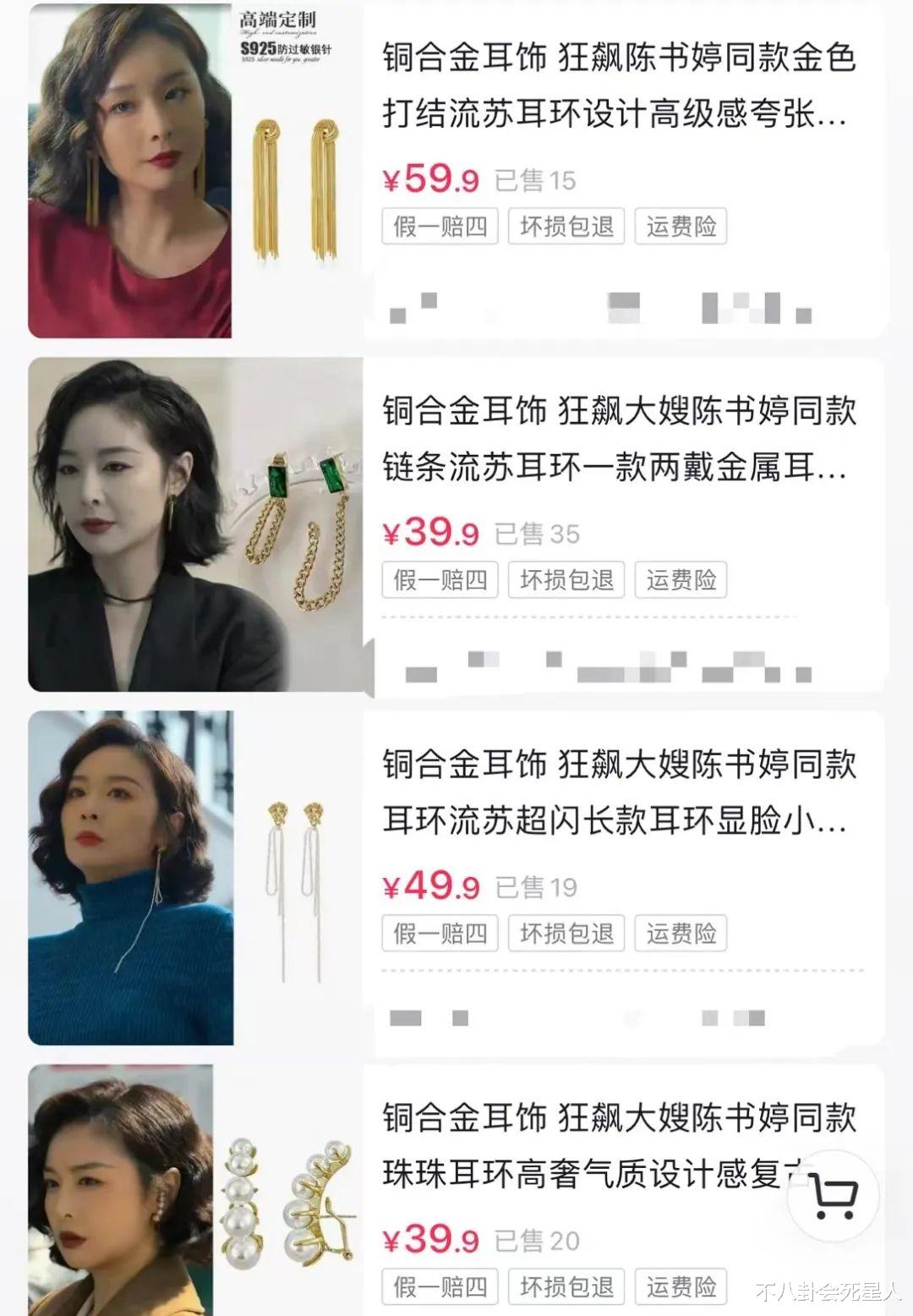This screenshot has width=913, height=1316.
Task: Tap the 假一赔四 tag on first listing
Action: click(440, 226)
